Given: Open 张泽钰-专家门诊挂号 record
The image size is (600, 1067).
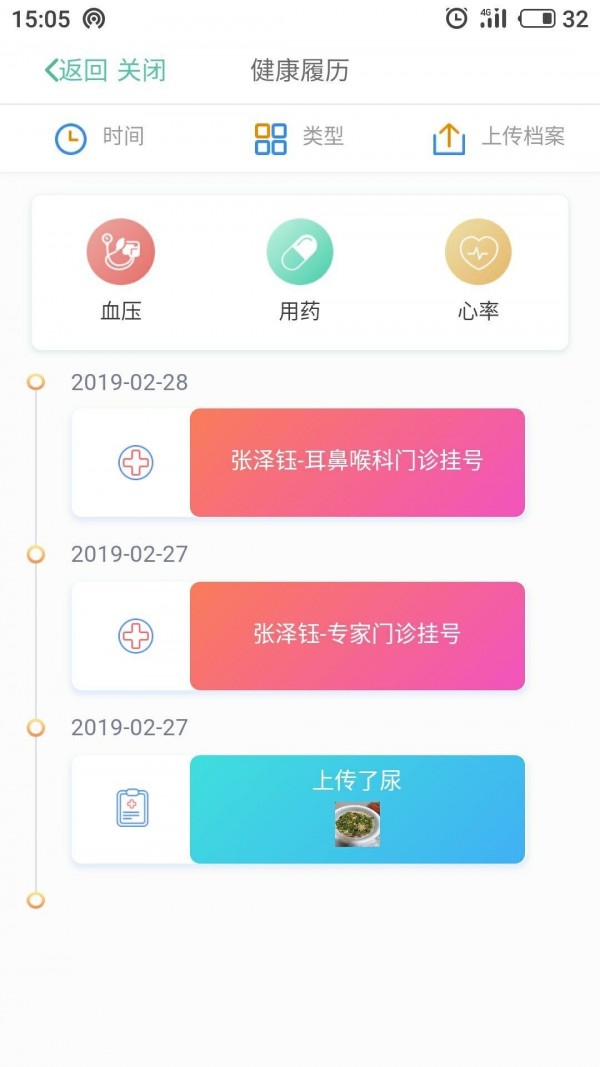Looking at the screenshot, I should pyautogui.click(x=356, y=635).
